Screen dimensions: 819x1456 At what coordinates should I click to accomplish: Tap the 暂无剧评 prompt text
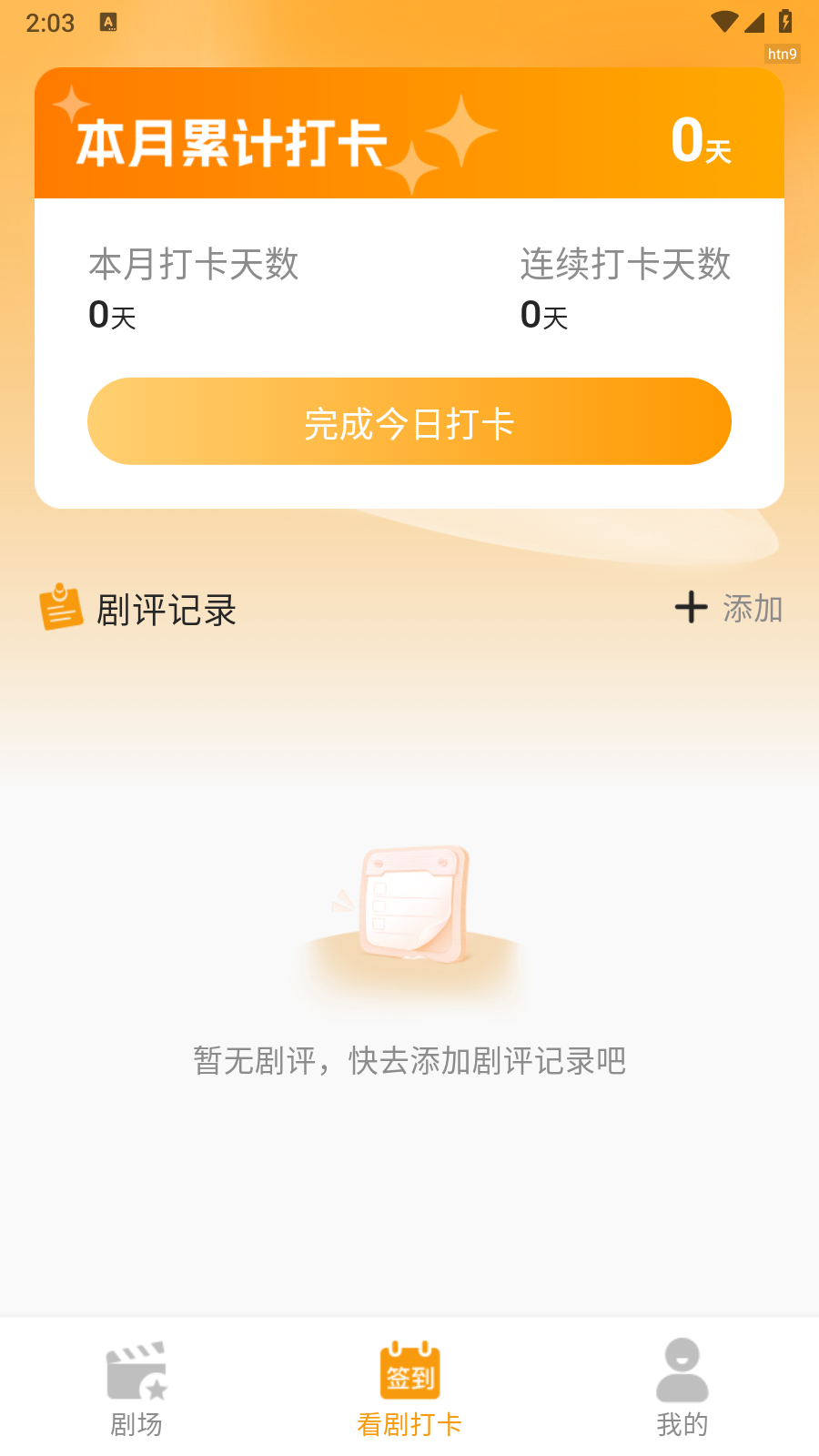coord(409,1061)
